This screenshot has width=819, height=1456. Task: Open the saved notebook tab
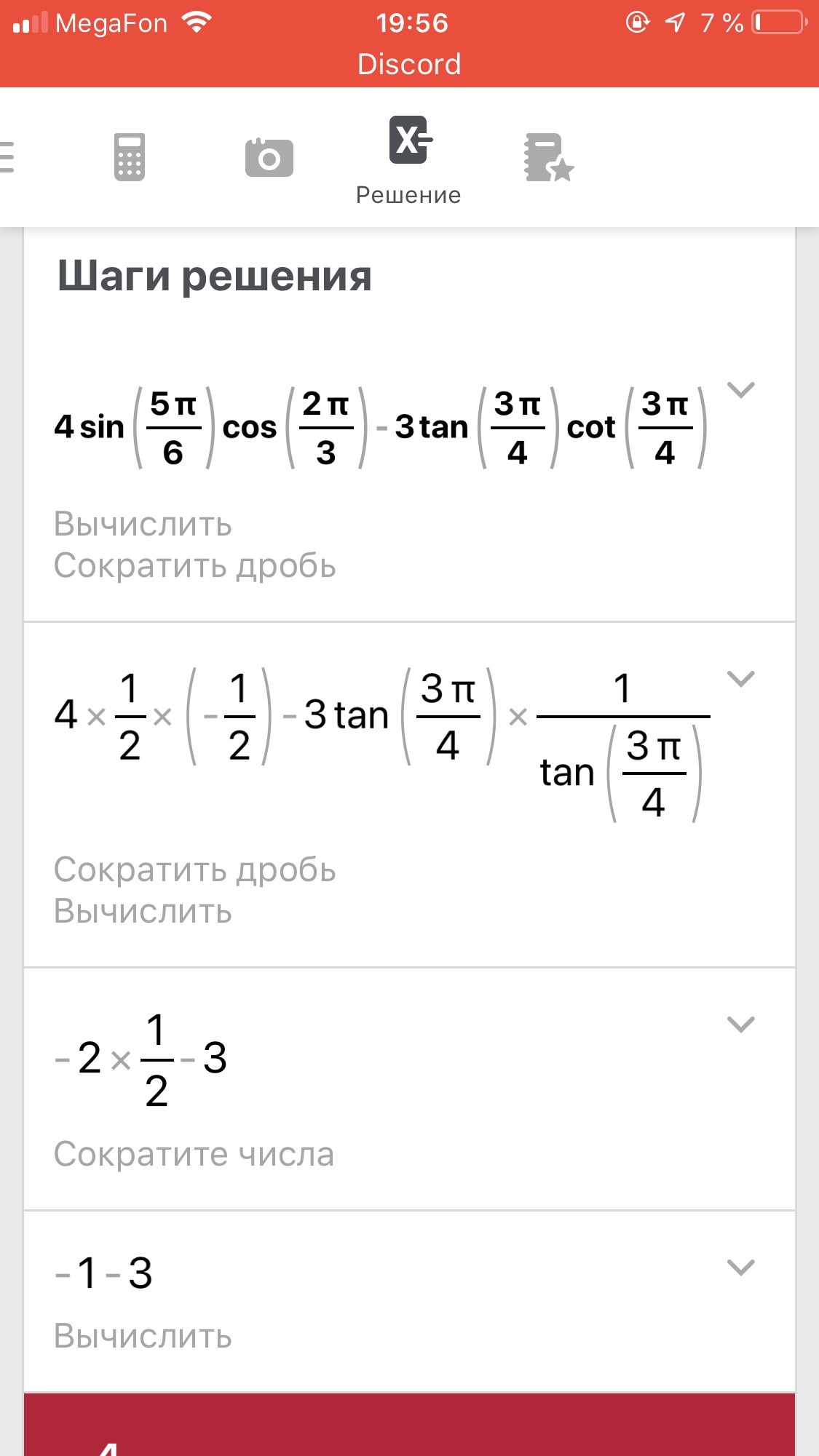[x=548, y=157]
